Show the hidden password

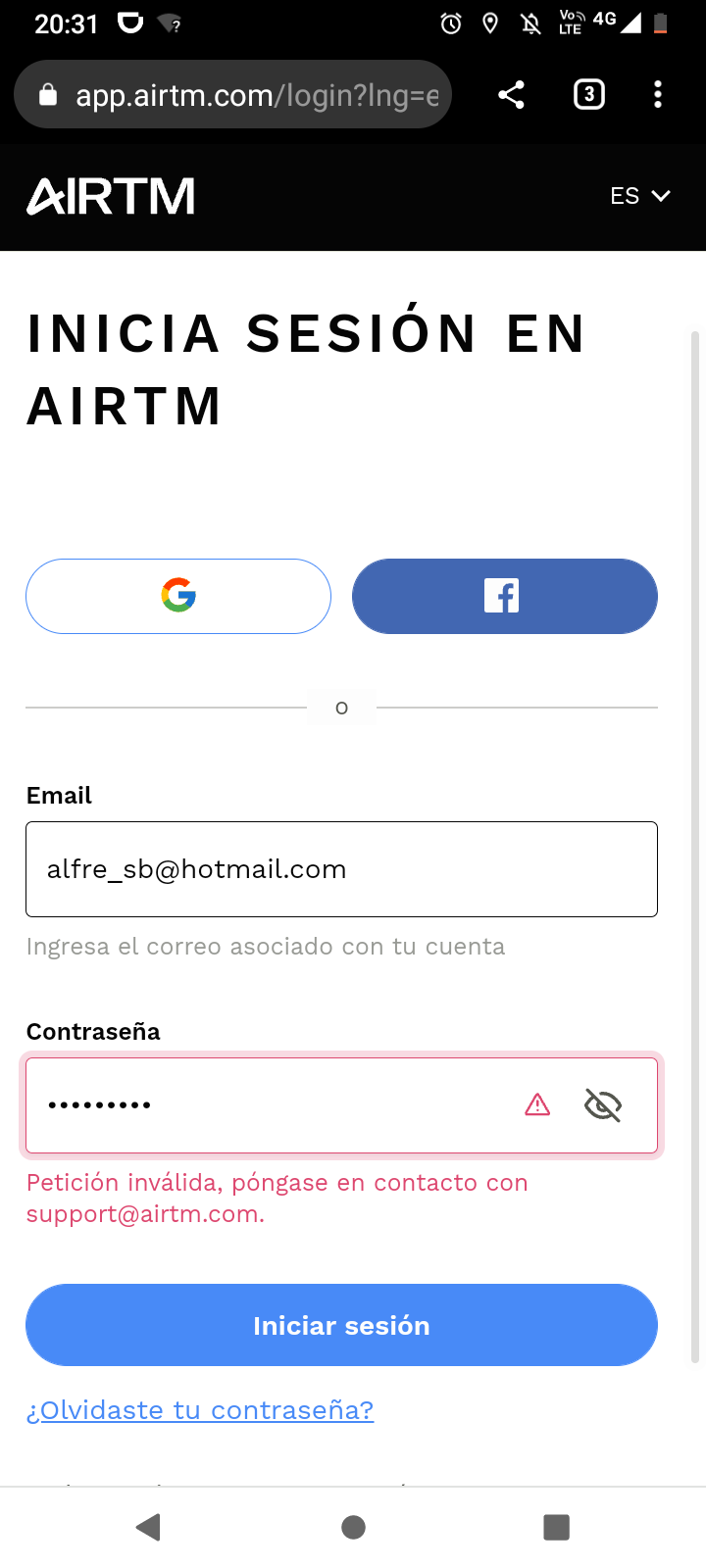[x=603, y=1105]
